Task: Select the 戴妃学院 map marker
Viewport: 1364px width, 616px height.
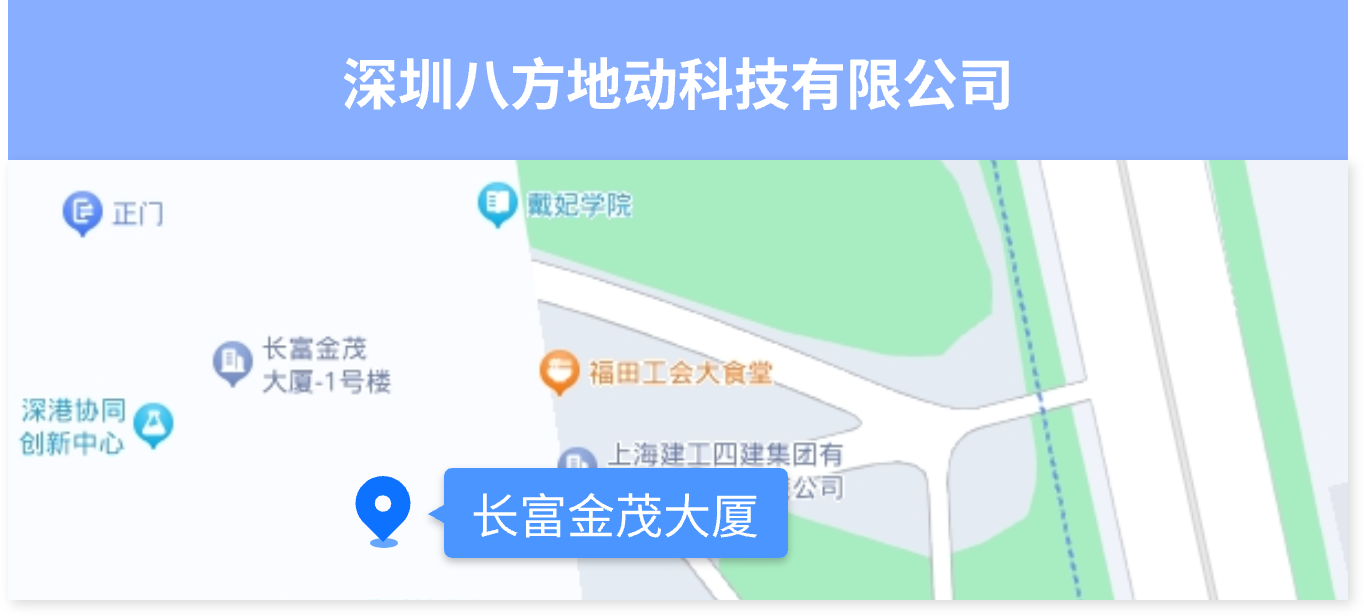Action: pos(496,204)
